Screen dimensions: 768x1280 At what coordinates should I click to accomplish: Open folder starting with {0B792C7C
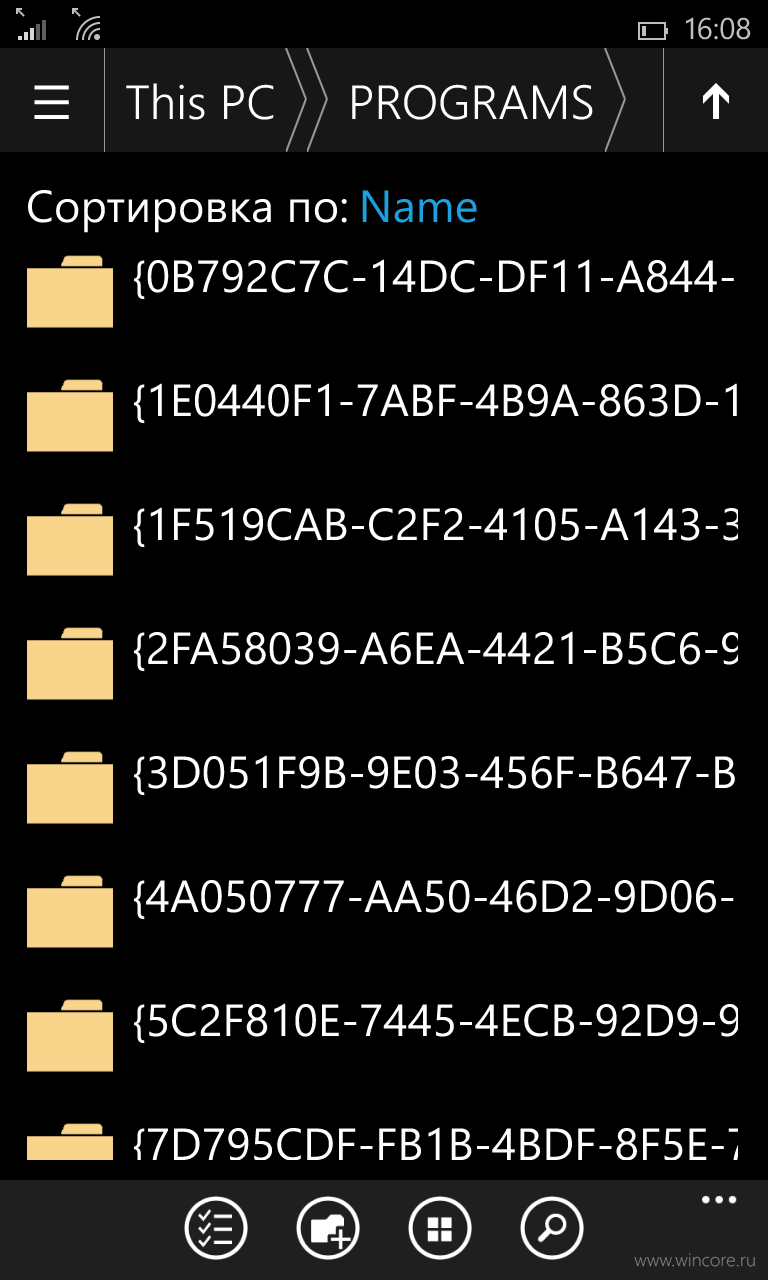[384, 290]
